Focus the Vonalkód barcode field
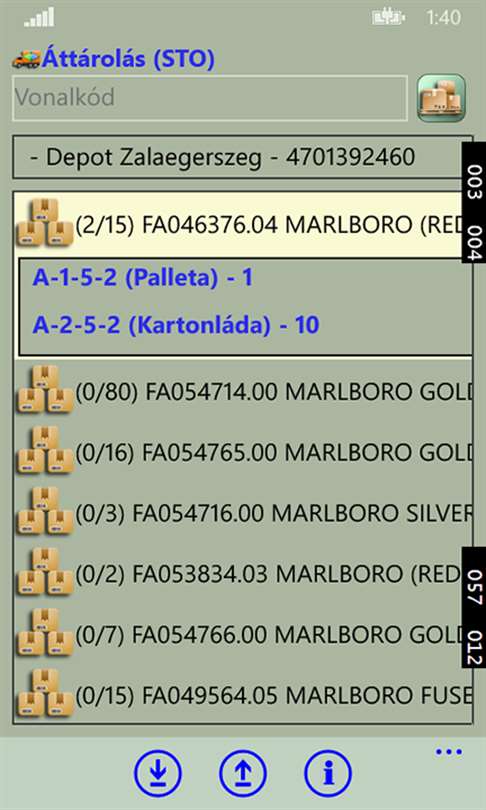The image size is (486, 810). pyautogui.click(x=210, y=98)
